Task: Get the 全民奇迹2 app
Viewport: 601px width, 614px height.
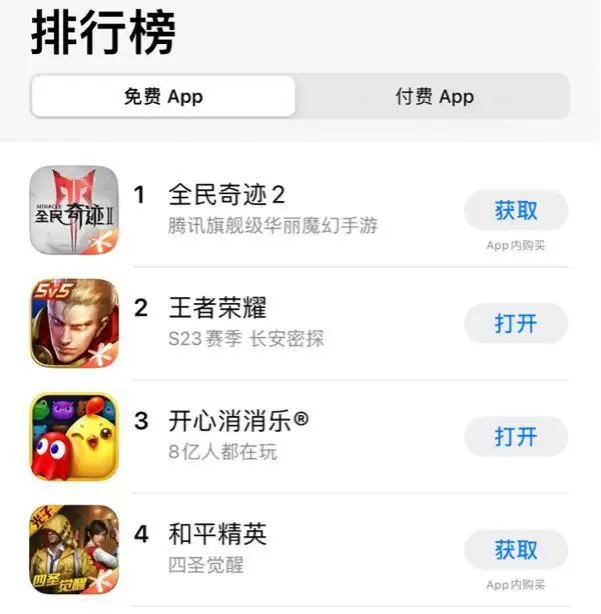Action: point(515,210)
